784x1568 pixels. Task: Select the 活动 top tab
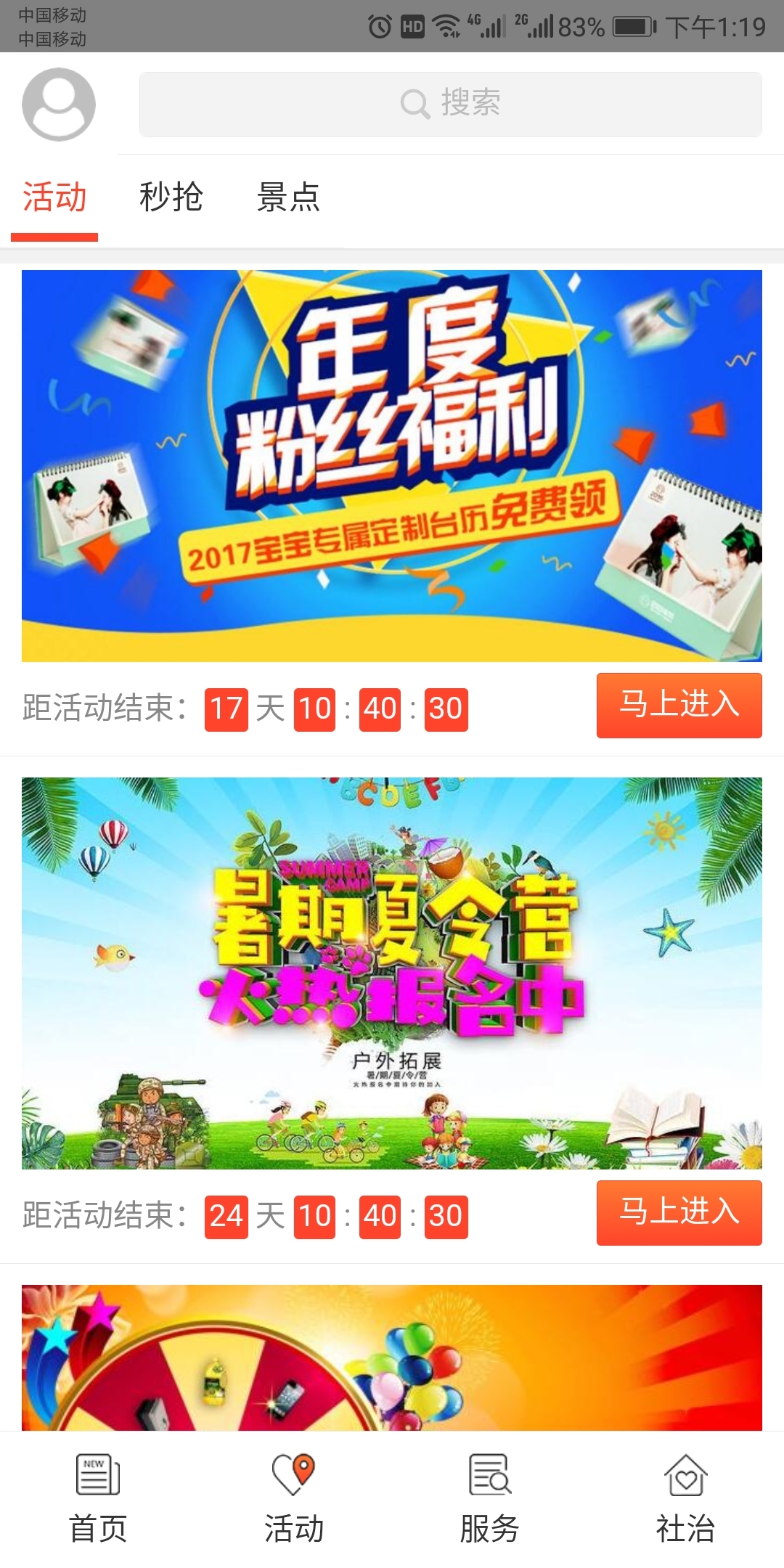click(54, 197)
